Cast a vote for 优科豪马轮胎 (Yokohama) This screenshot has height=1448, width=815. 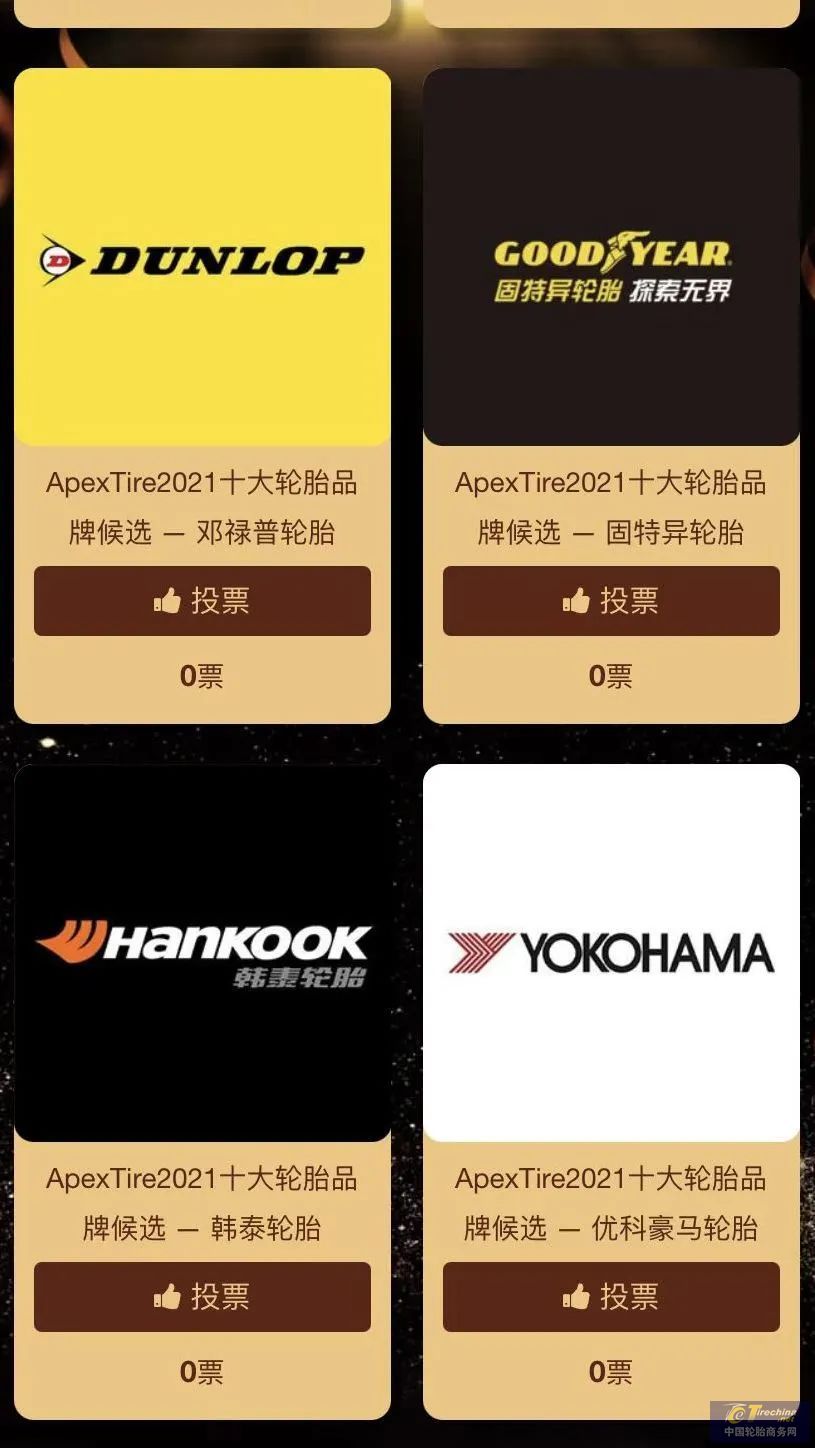coord(611,1297)
